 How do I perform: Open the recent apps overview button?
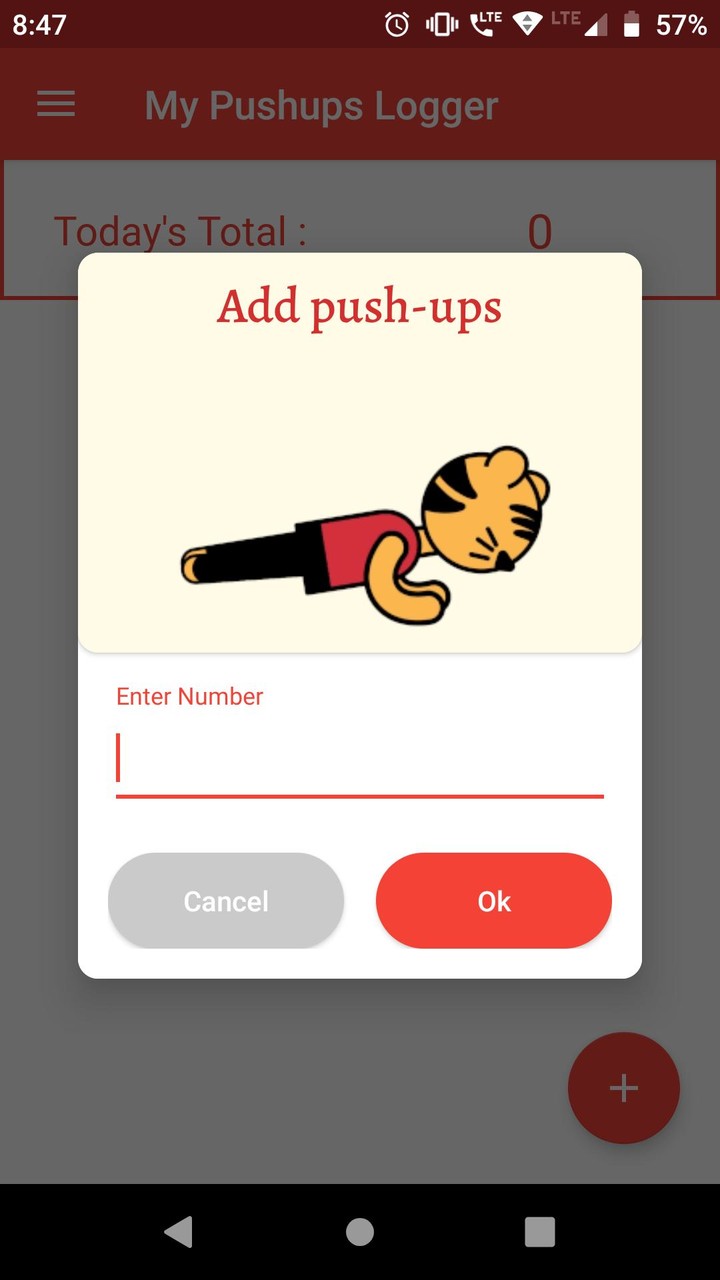point(540,1232)
